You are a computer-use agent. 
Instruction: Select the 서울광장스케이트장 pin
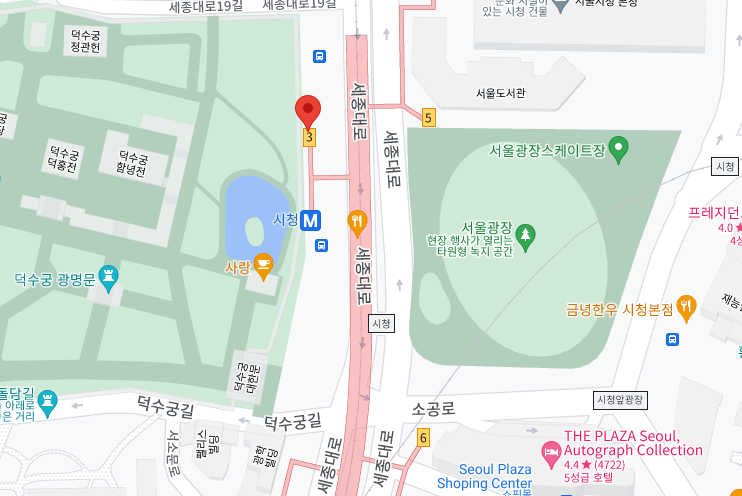pos(618,150)
